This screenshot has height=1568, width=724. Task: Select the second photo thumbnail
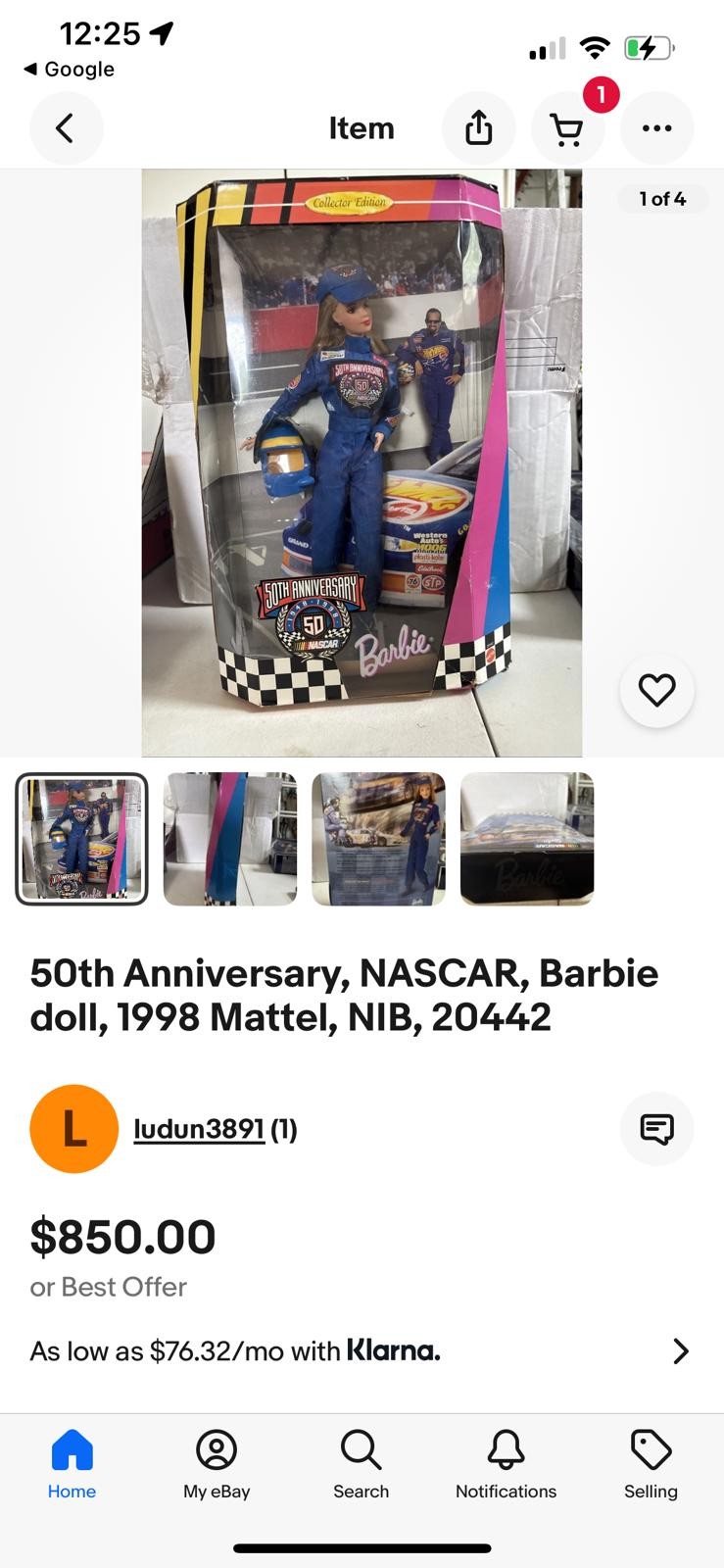pyautogui.click(x=230, y=839)
